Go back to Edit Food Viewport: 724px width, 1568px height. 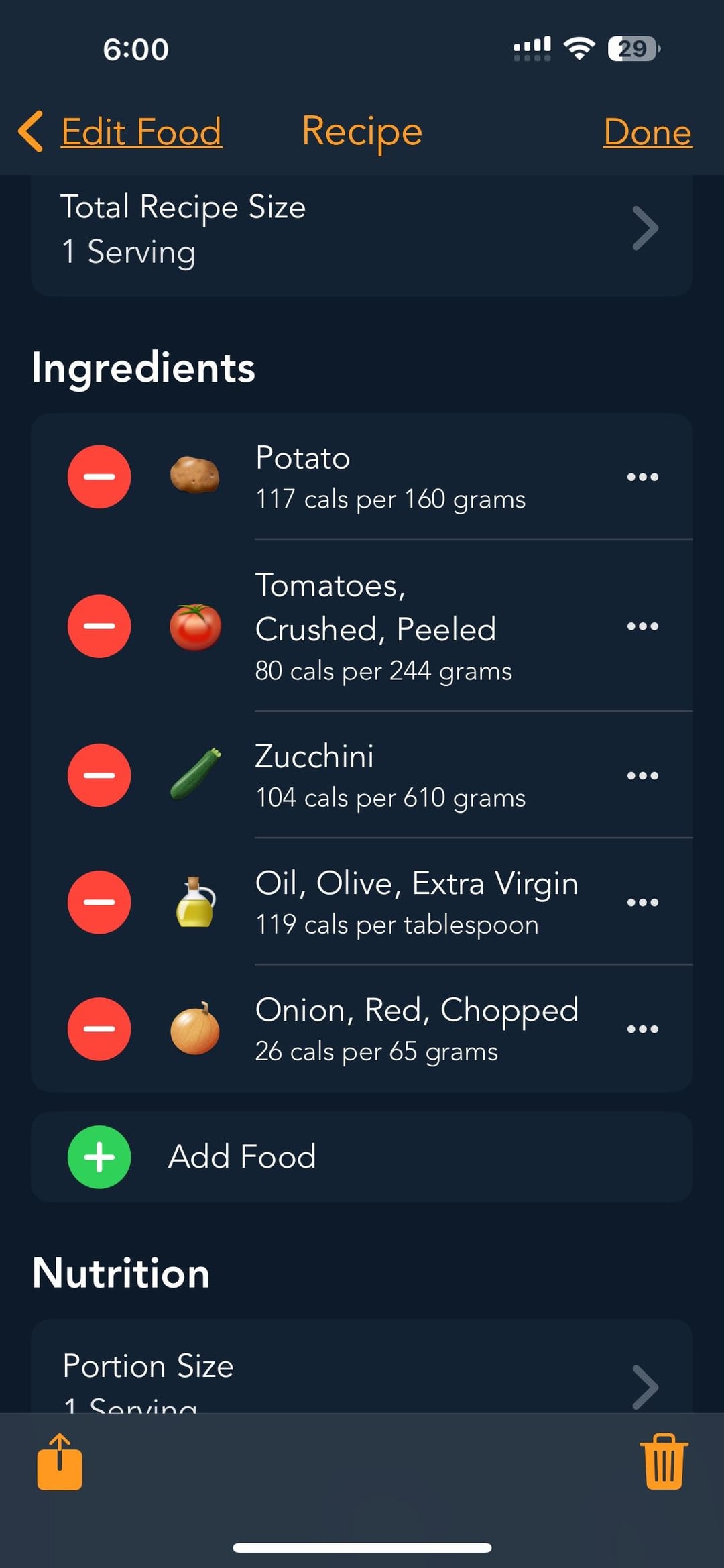[x=121, y=131]
